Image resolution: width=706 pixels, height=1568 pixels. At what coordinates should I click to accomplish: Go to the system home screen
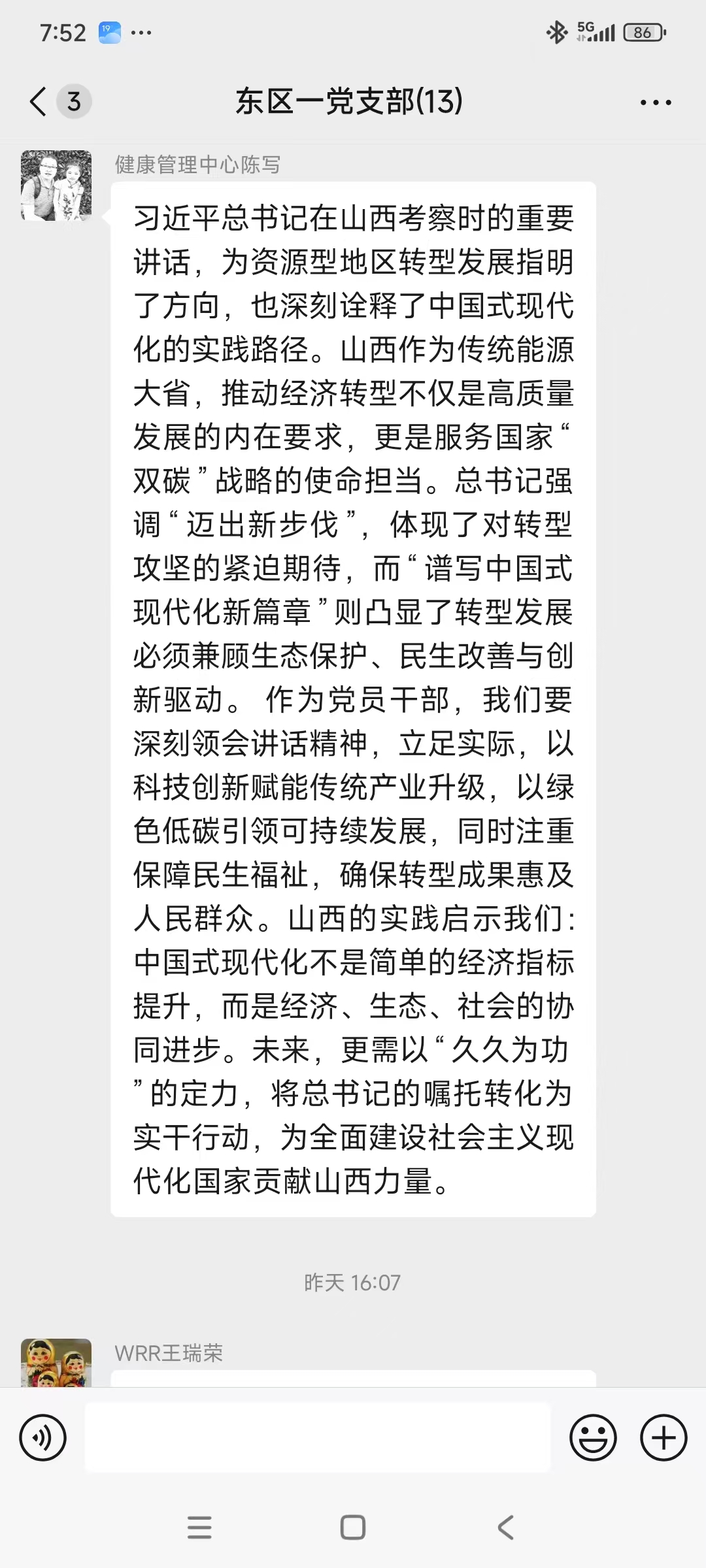point(353,1527)
